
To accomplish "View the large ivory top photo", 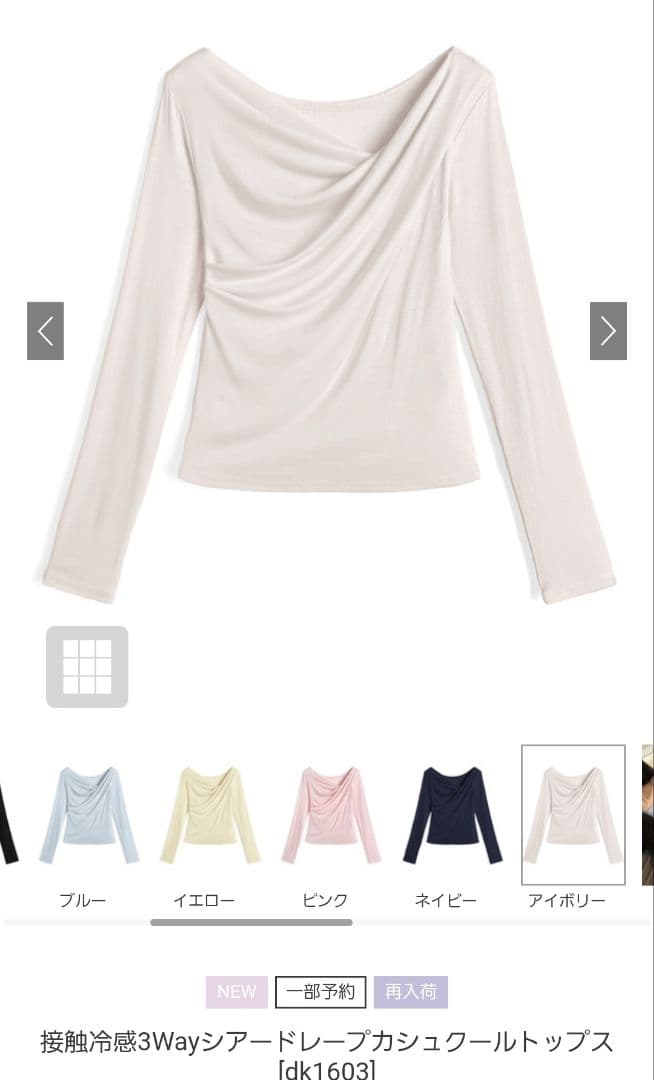I will tap(329, 325).
